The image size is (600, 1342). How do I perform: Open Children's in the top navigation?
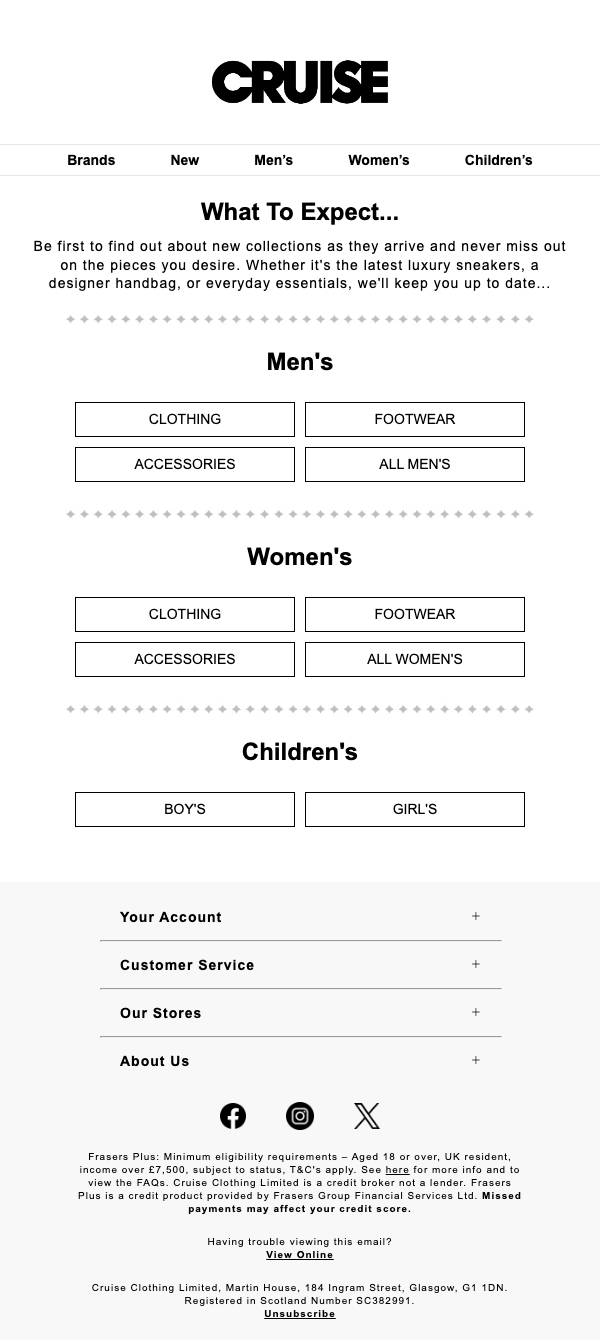(x=498, y=160)
